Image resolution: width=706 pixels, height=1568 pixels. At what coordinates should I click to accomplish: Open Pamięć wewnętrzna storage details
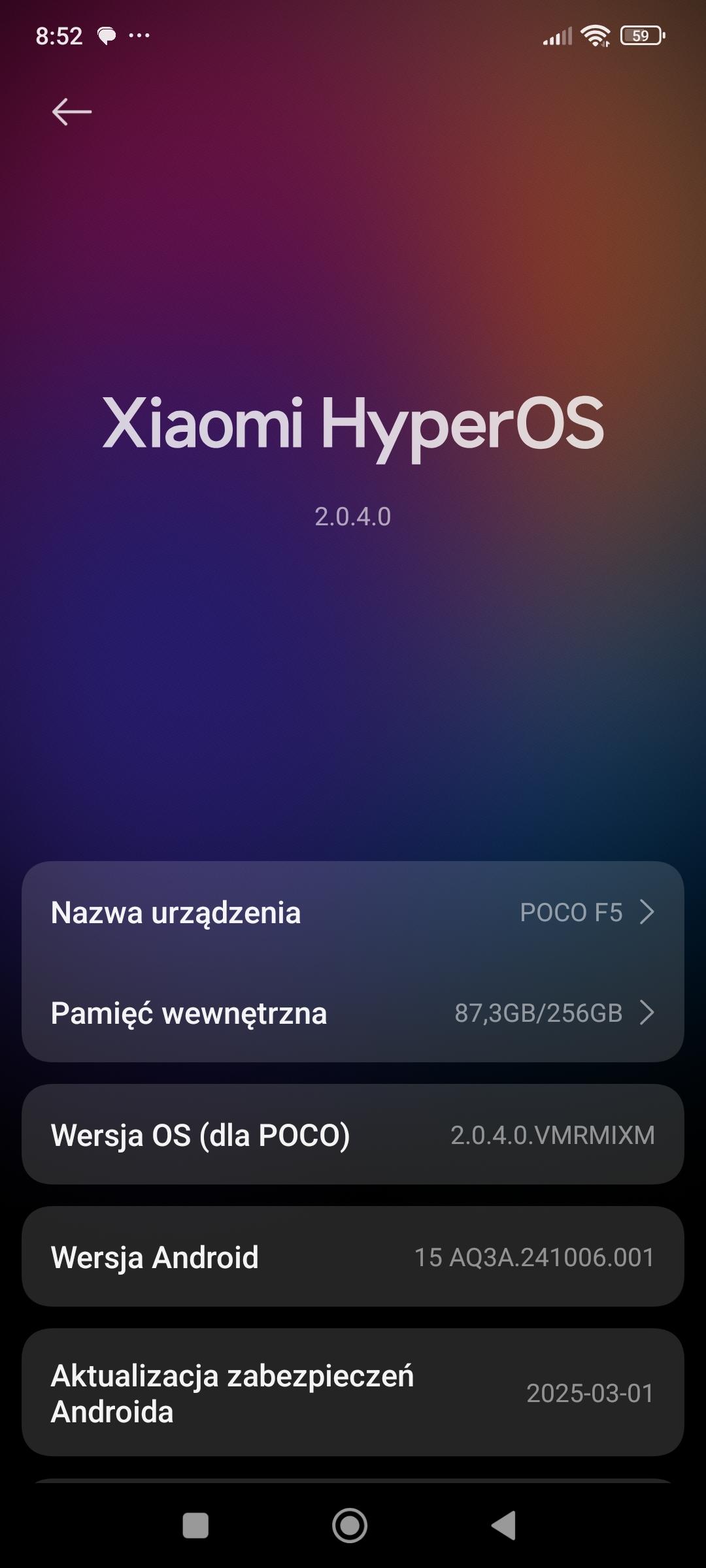pos(353,1013)
